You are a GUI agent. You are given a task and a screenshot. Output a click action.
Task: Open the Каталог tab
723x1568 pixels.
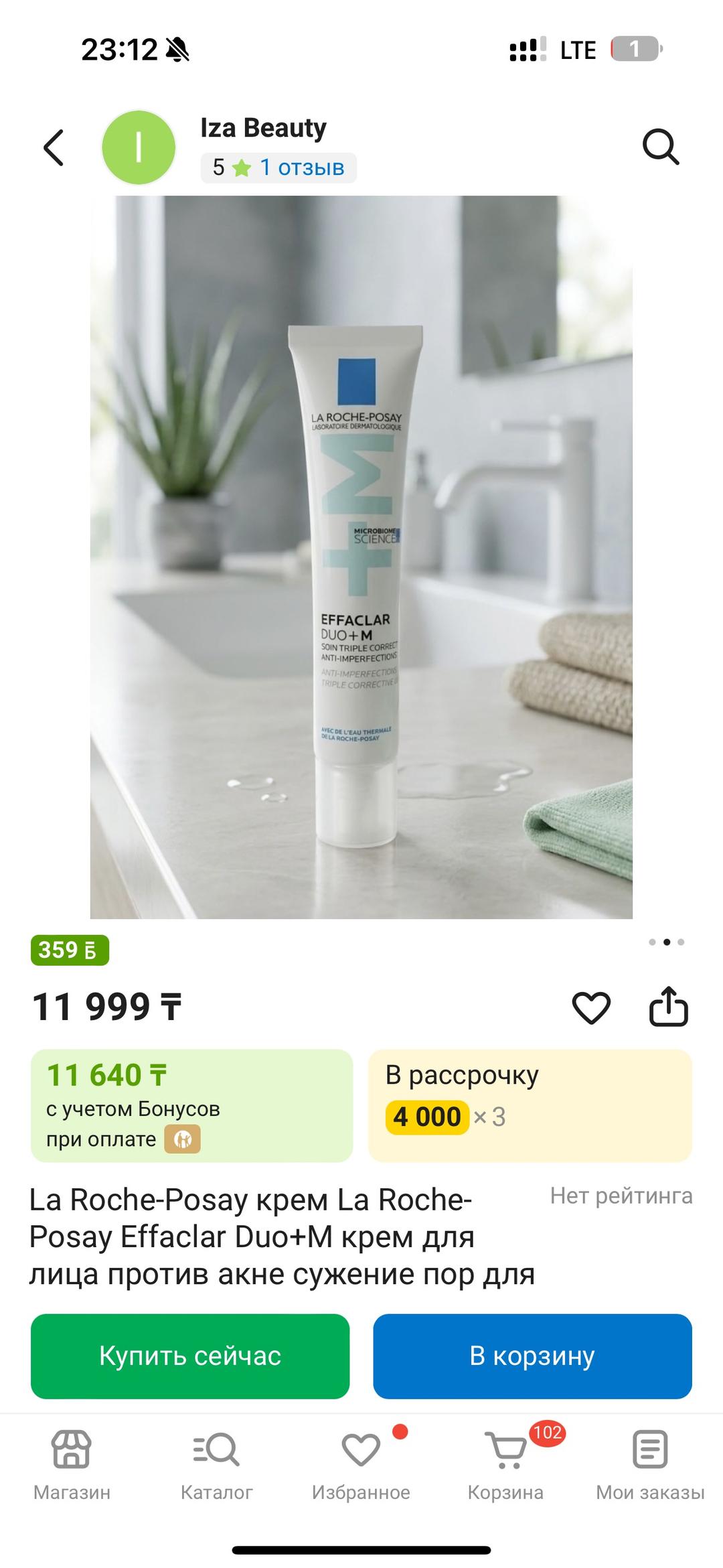point(216,1466)
